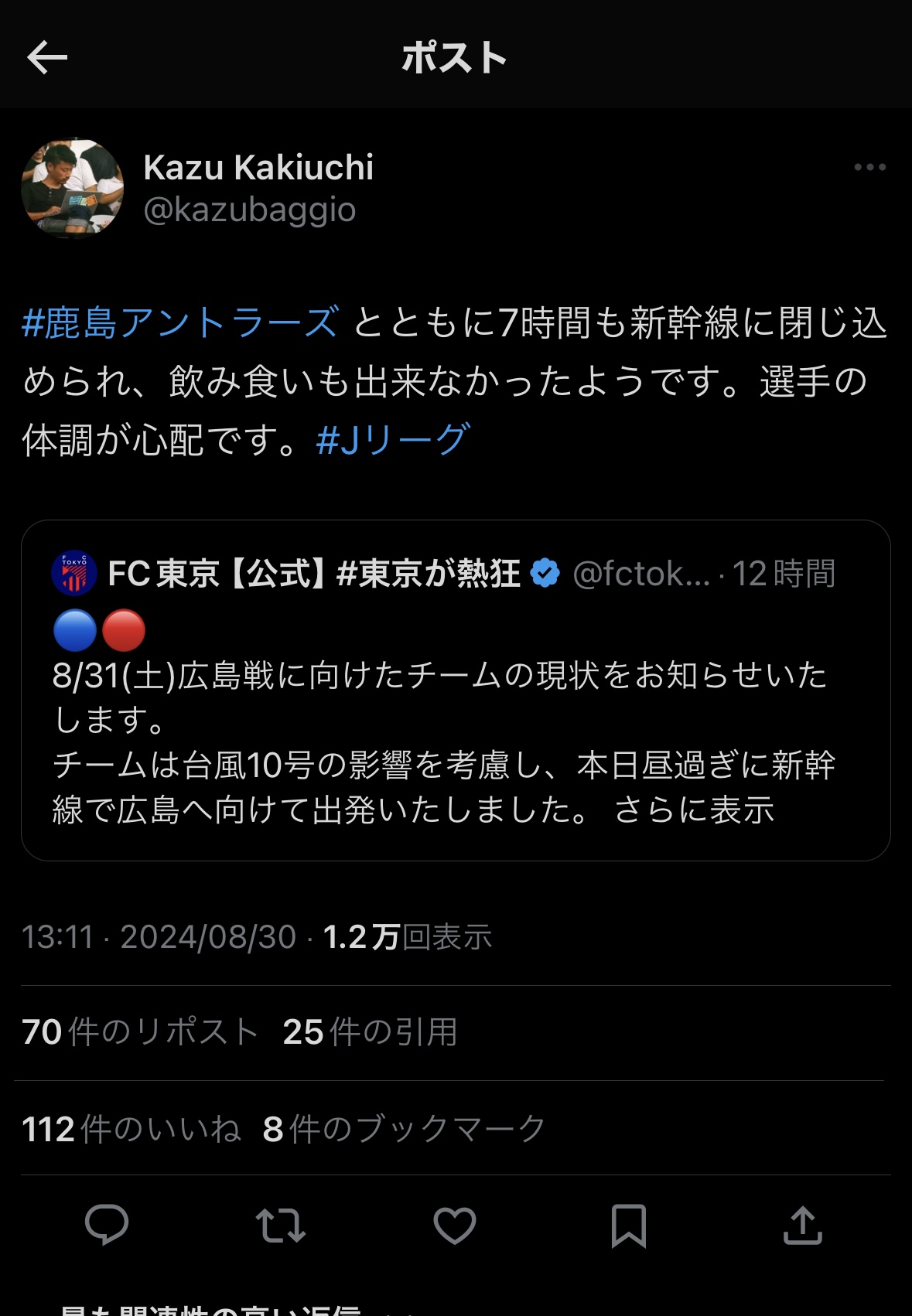912x1316 pixels.
Task: Open Kazu Kakiuchi's profile via display name
Action: click(x=258, y=168)
